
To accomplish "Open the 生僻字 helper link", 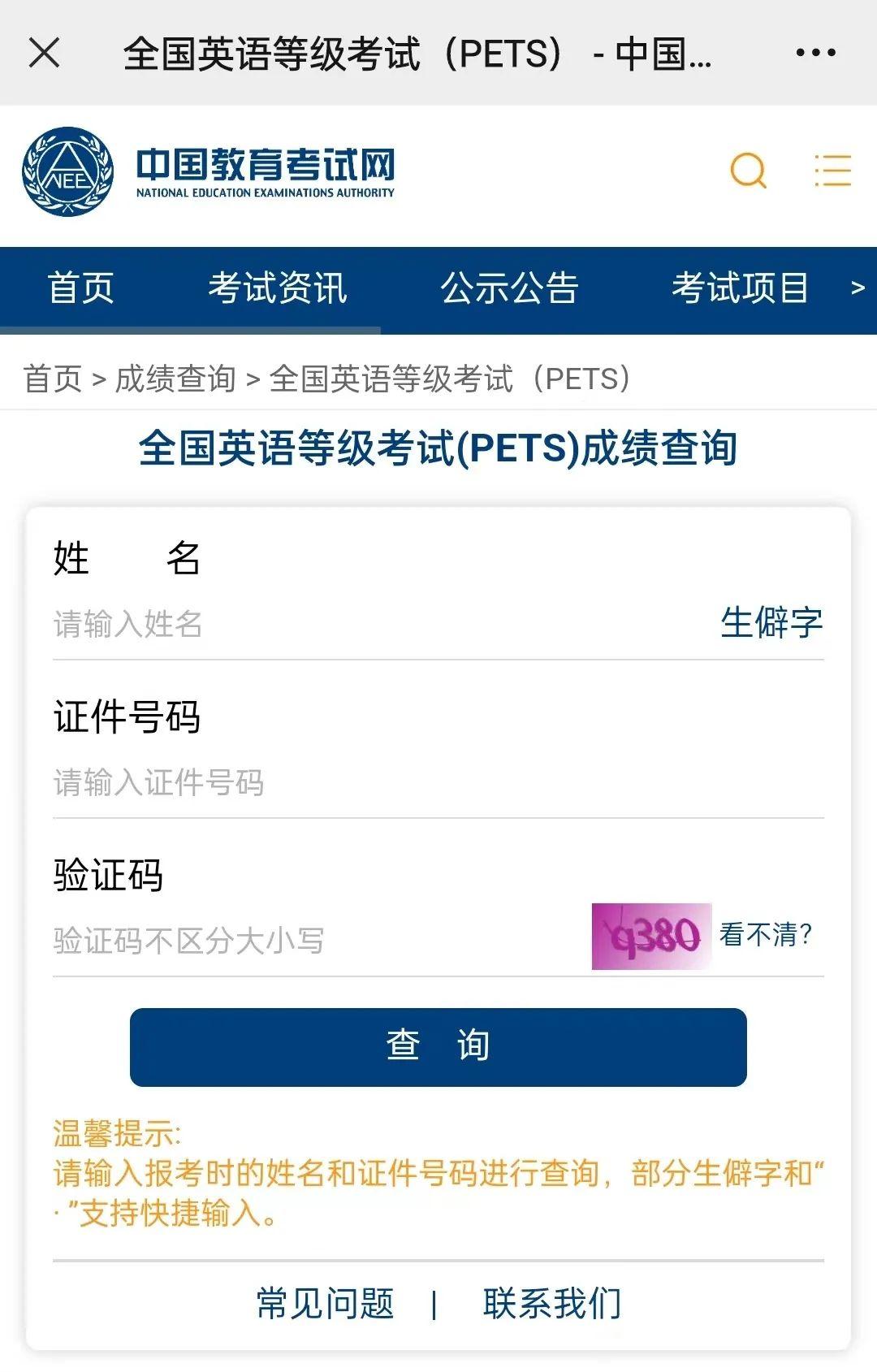I will 771,624.
